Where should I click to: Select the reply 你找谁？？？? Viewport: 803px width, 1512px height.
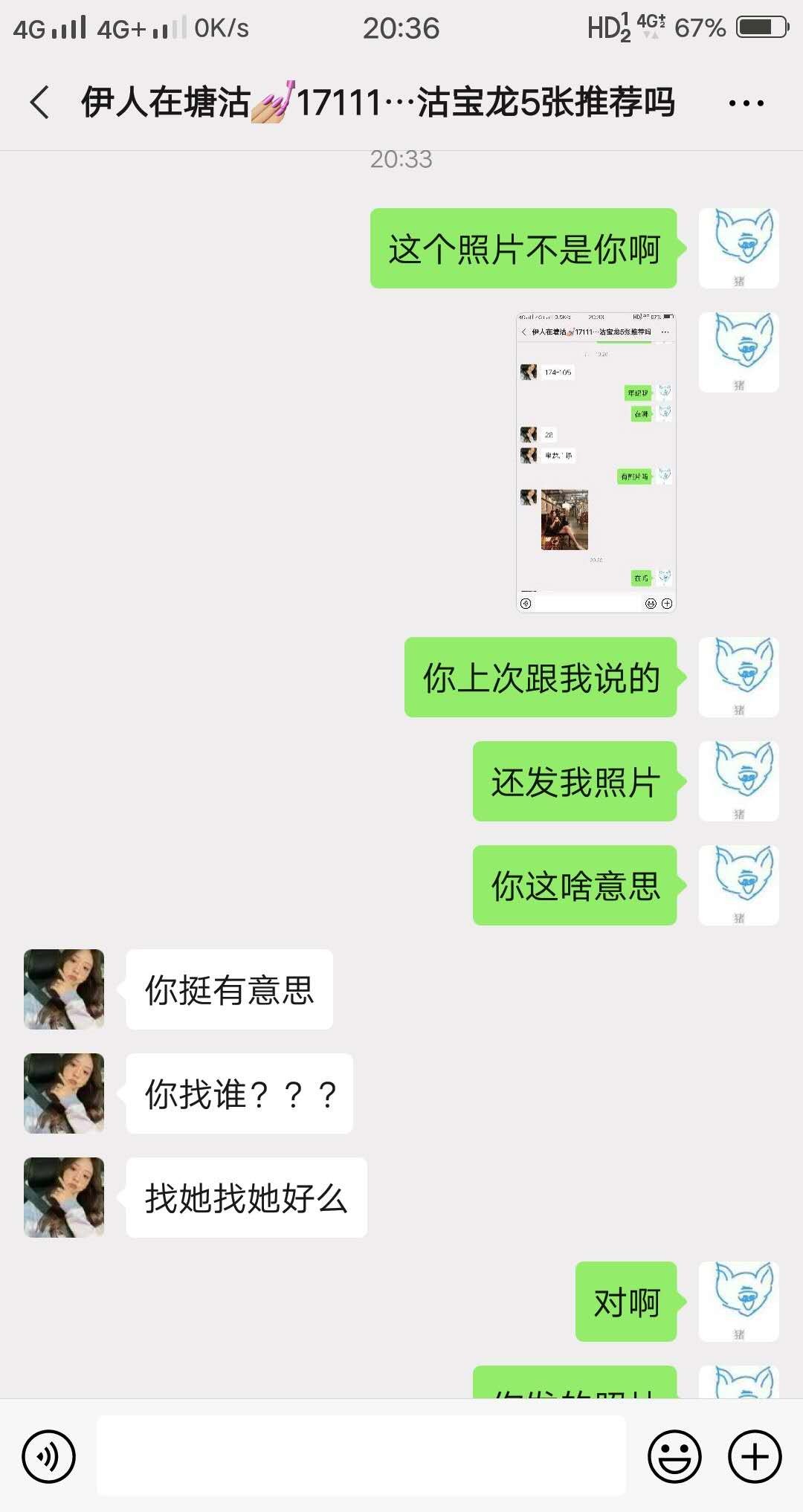pyautogui.click(x=239, y=1093)
